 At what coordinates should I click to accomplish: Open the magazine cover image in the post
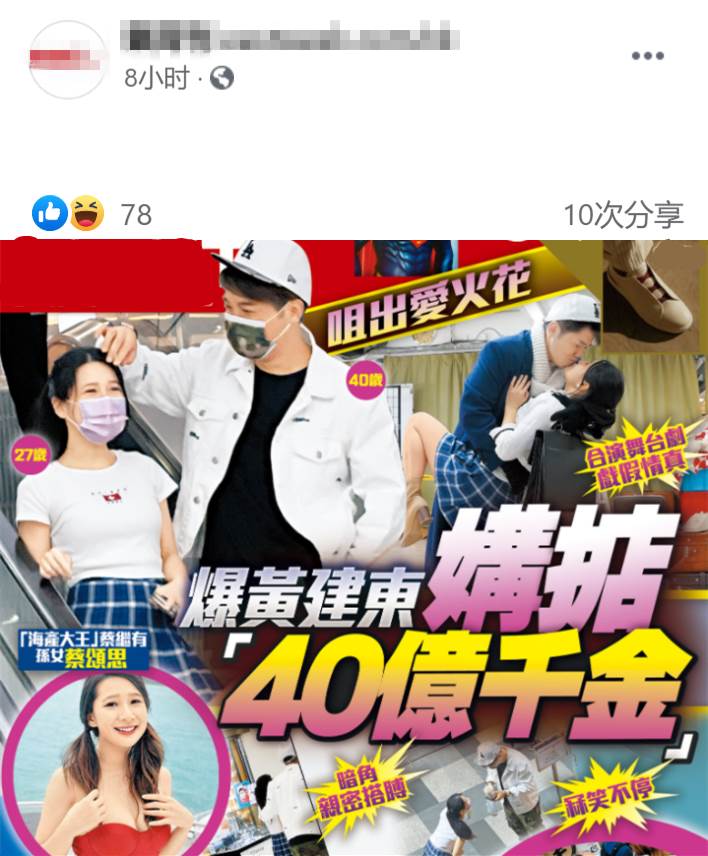[354, 548]
